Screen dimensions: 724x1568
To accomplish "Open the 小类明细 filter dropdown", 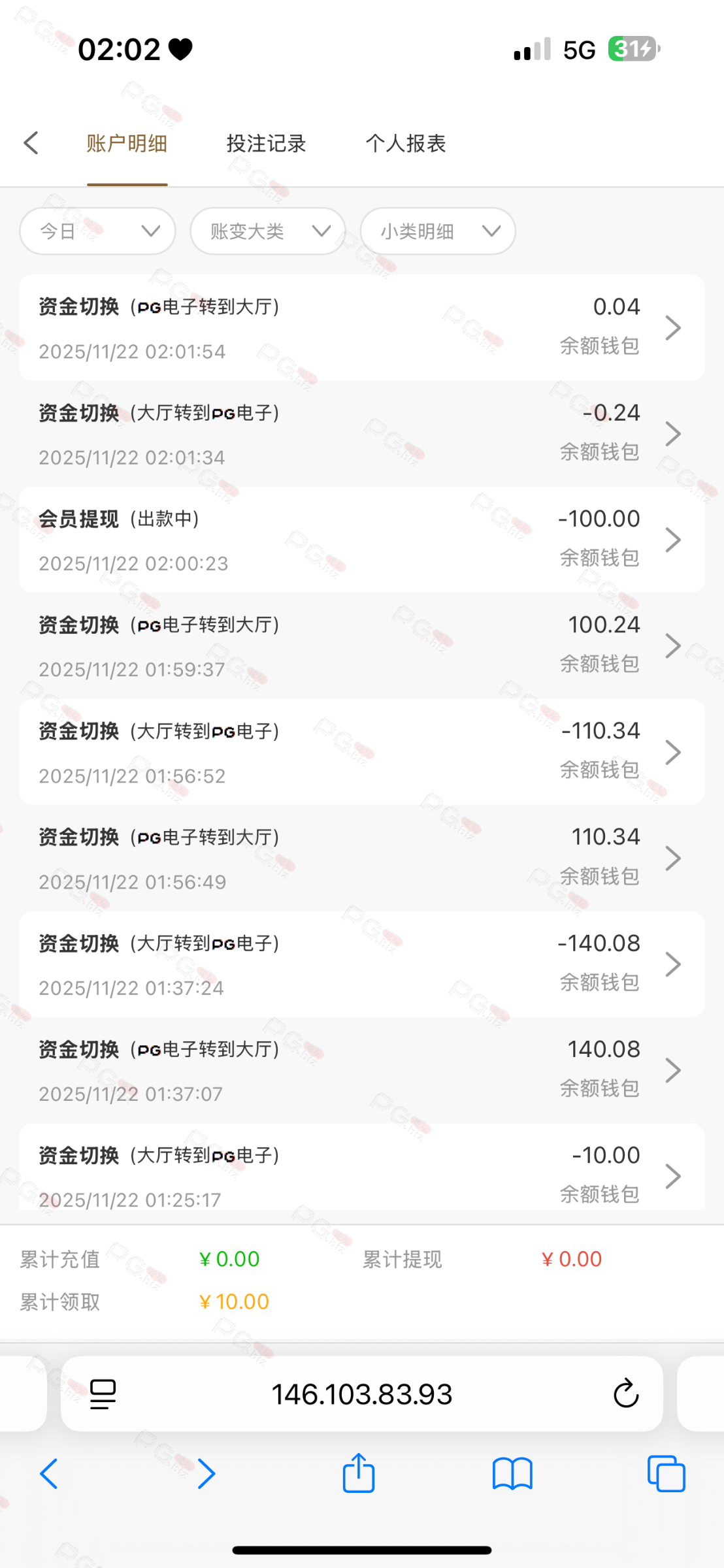I will (438, 231).
